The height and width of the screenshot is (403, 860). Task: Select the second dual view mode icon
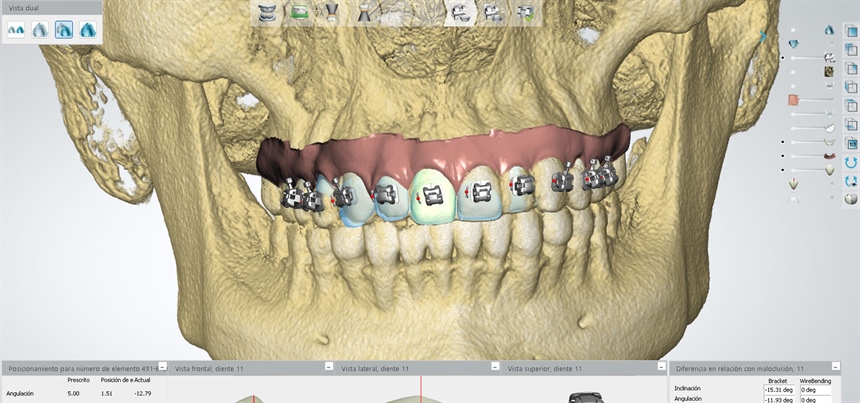coord(39,30)
